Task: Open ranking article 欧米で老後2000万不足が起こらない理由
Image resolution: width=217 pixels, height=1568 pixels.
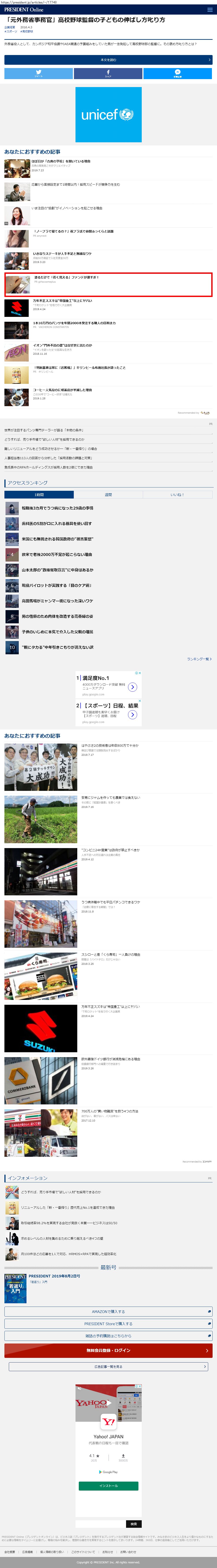Action: (x=57, y=554)
